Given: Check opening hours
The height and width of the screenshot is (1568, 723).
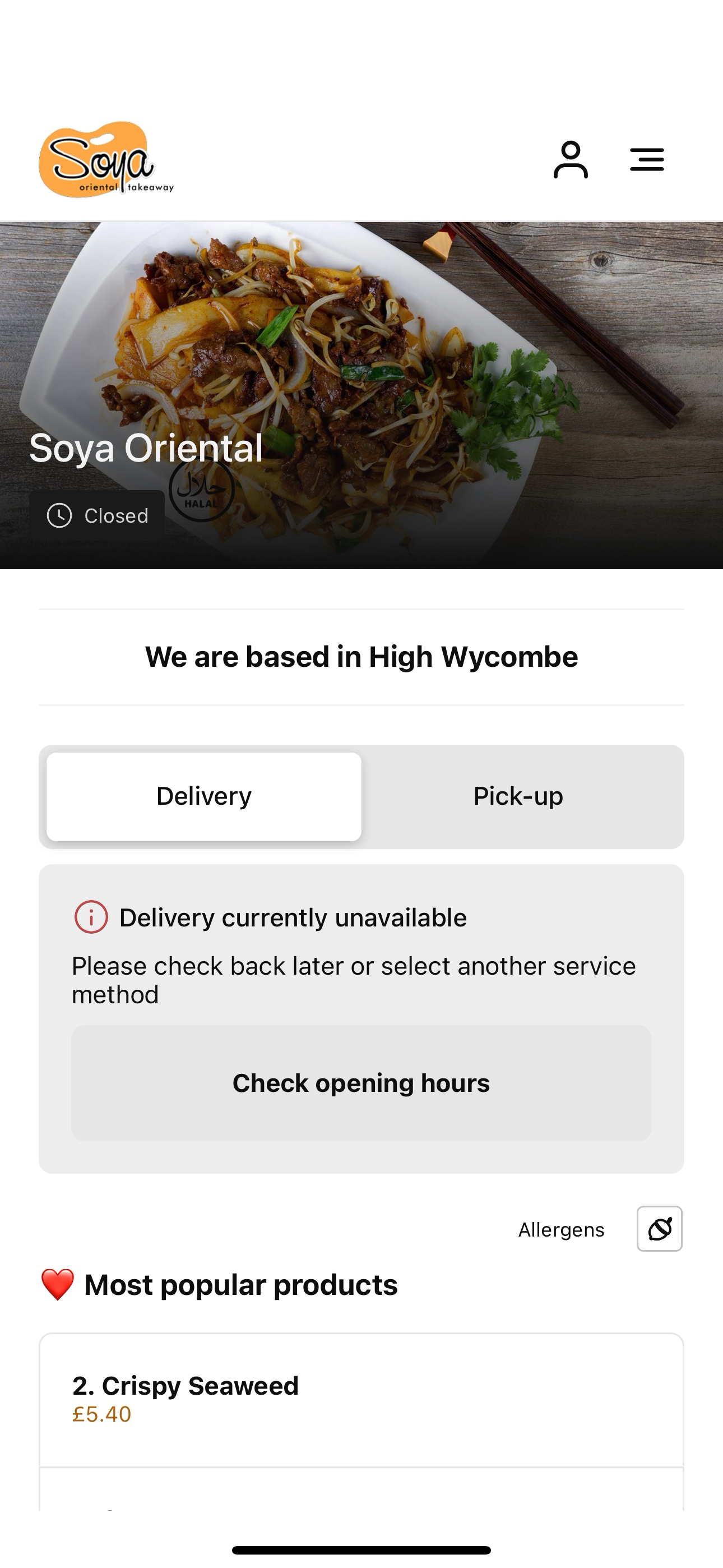Looking at the screenshot, I should [x=361, y=1083].
